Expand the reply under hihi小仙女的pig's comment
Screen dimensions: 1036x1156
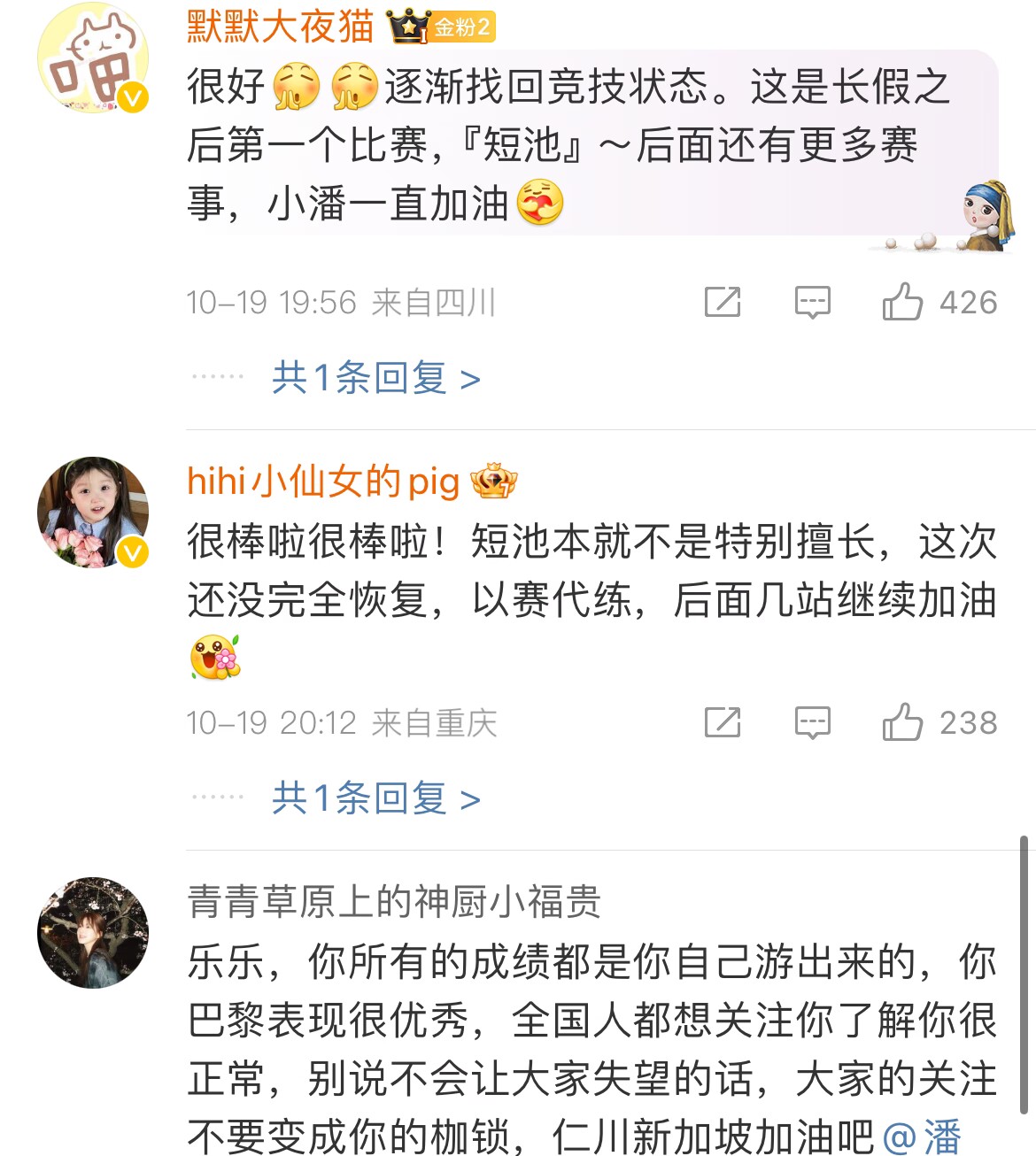(375, 799)
